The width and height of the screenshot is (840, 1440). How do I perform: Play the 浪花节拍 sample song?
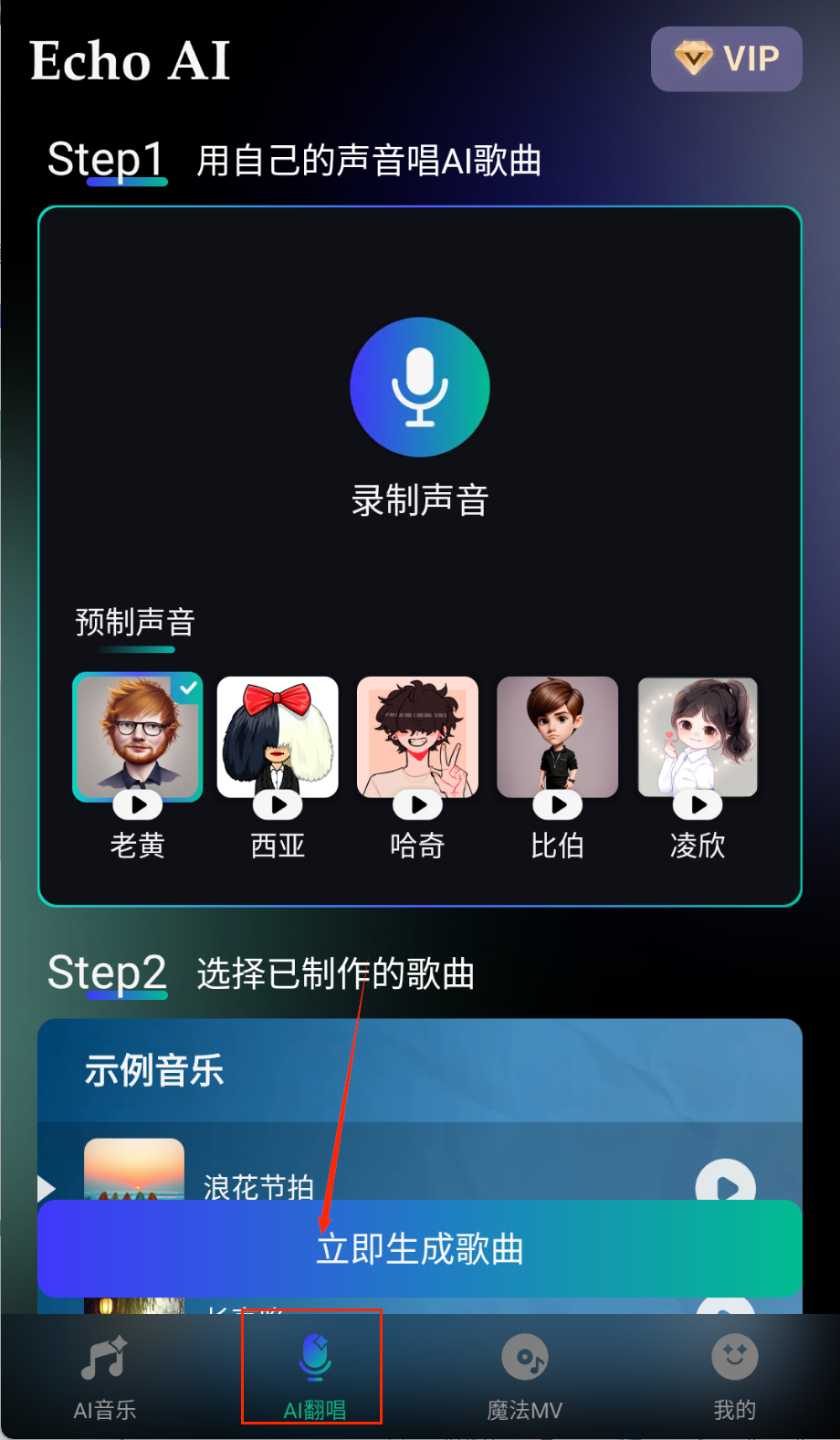pos(725,1184)
